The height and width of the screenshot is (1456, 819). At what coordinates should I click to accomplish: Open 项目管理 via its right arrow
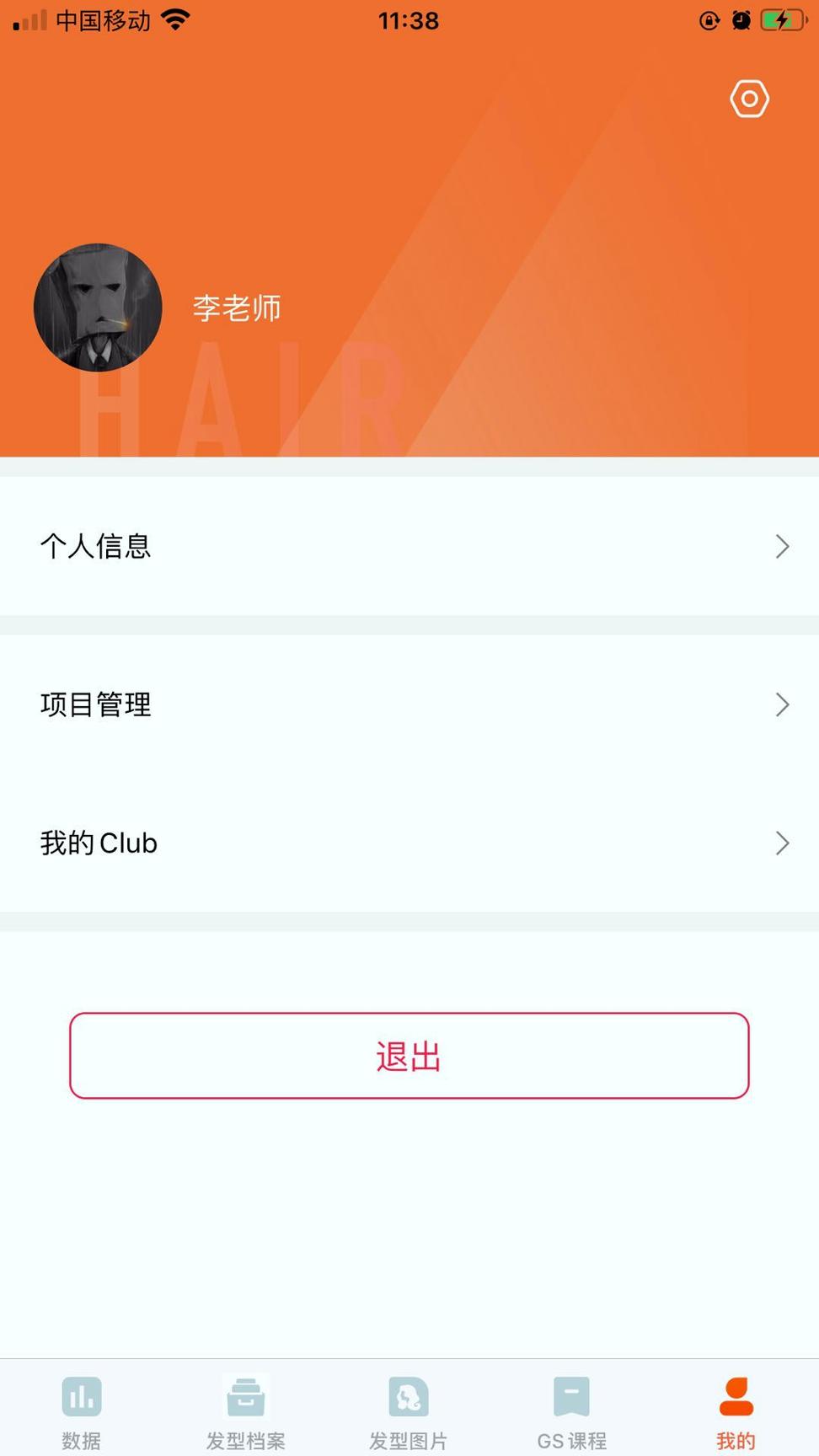pos(782,704)
